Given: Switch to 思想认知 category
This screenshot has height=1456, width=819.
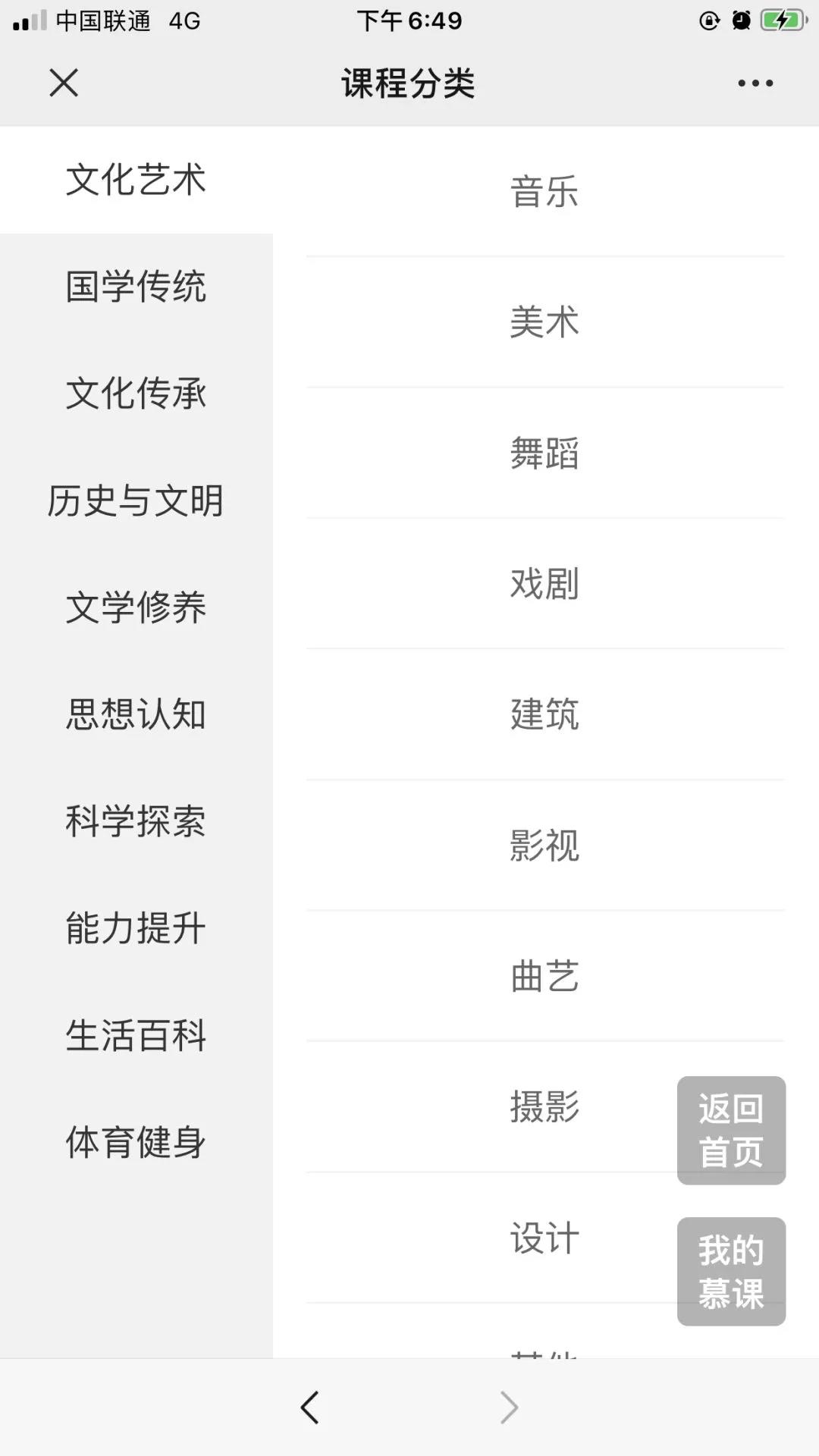Looking at the screenshot, I should tap(136, 714).
